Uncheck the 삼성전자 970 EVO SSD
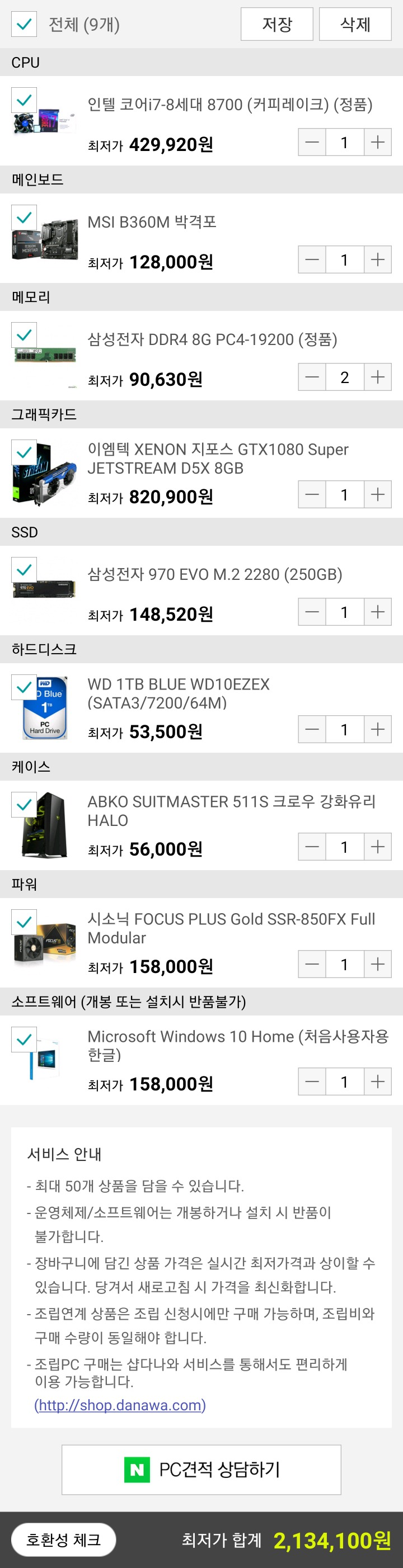This screenshot has height=1568, width=403. pyautogui.click(x=25, y=570)
